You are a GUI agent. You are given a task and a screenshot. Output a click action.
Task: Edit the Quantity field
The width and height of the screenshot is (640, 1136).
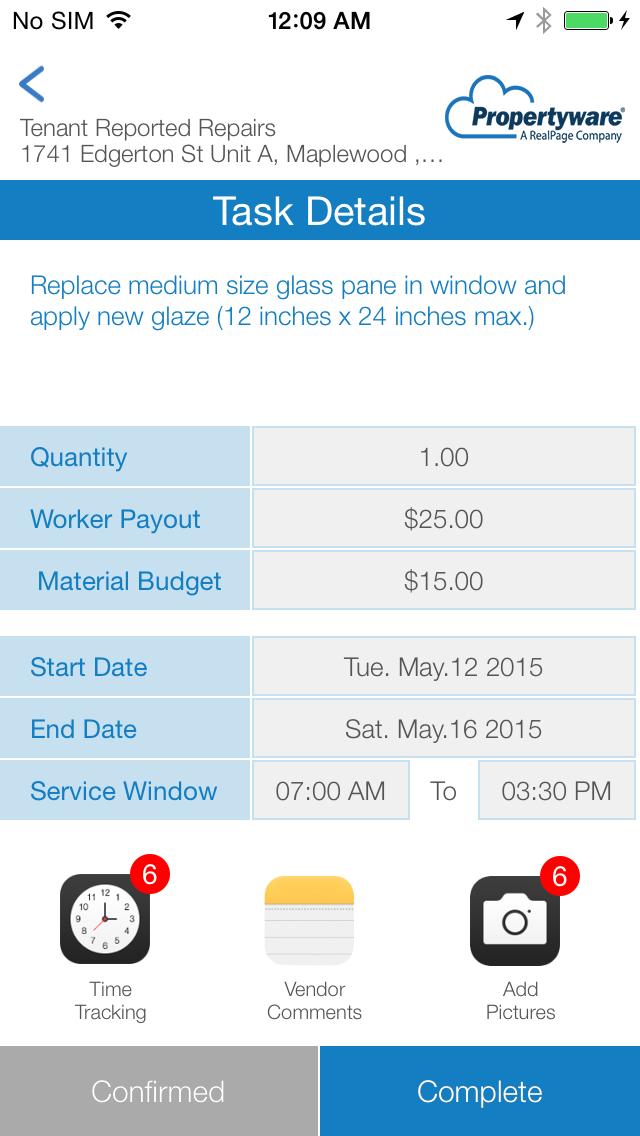click(x=443, y=458)
